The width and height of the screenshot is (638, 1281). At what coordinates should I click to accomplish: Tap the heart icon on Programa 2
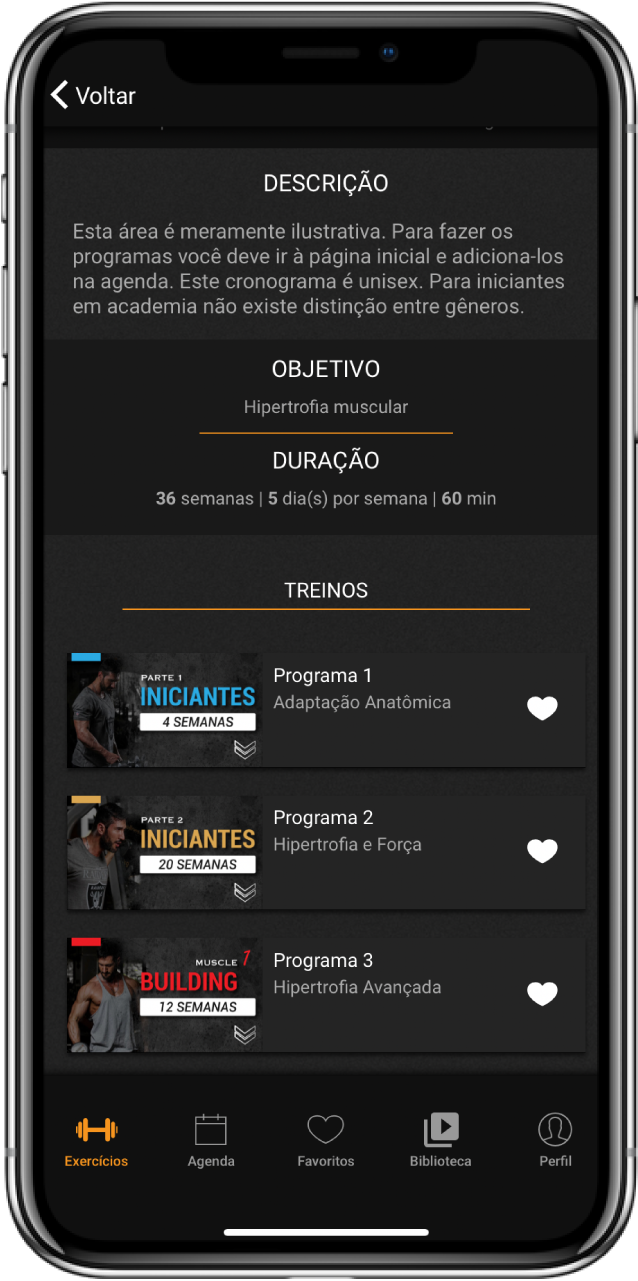coord(542,851)
